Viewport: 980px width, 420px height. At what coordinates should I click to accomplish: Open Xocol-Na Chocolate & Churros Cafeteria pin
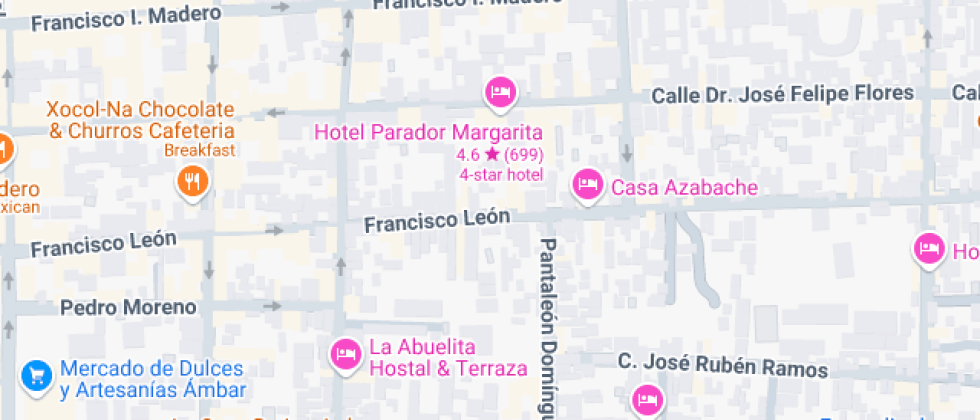click(x=192, y=181)
